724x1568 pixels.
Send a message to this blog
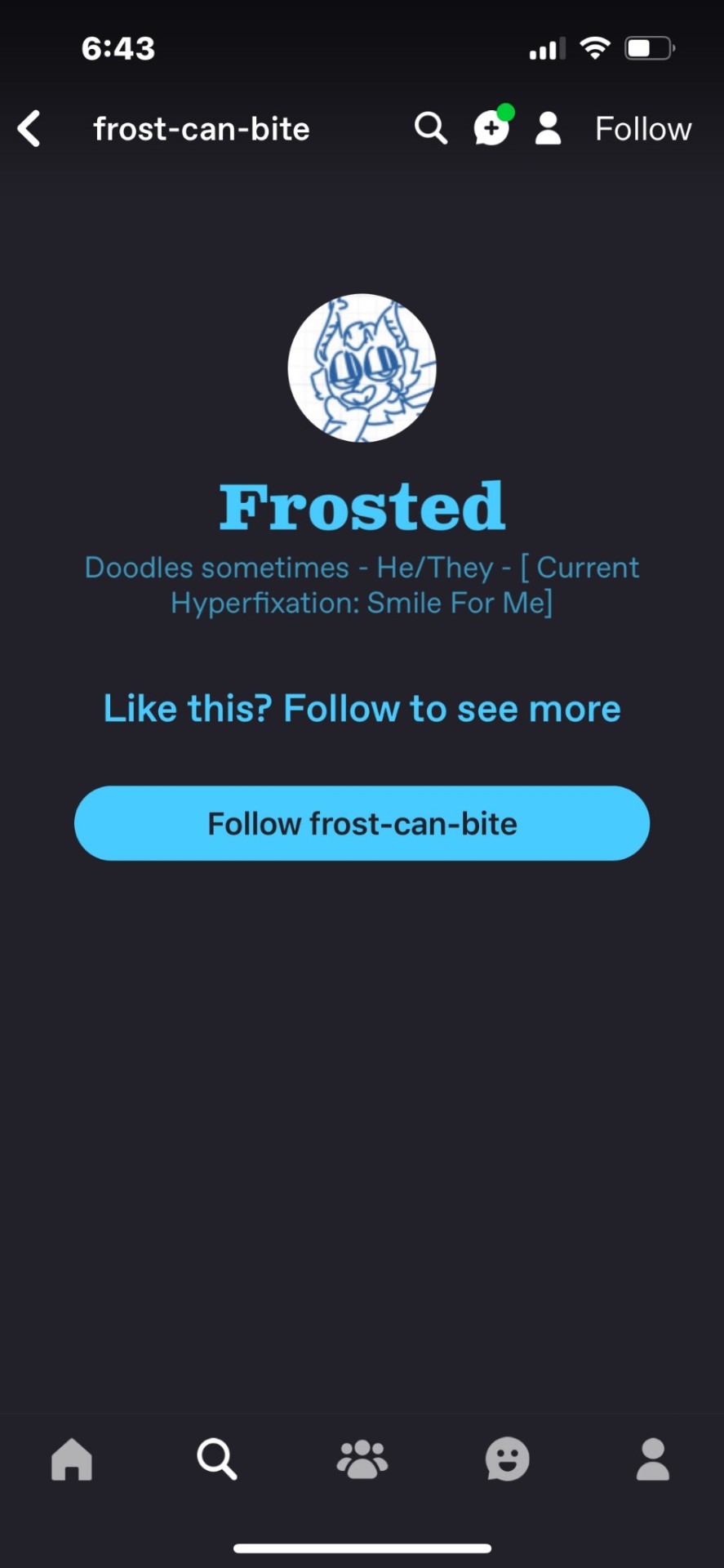click(491, 129)
